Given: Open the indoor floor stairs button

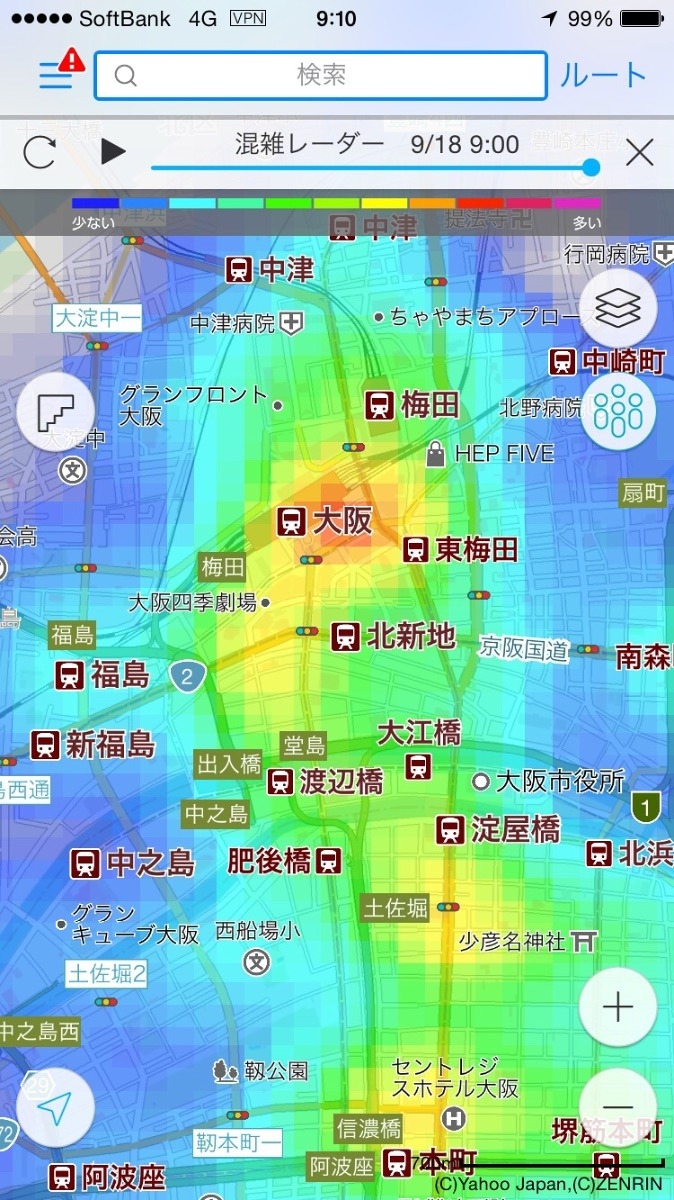Looking at the screenshot, I should click(x=55, y=410).
